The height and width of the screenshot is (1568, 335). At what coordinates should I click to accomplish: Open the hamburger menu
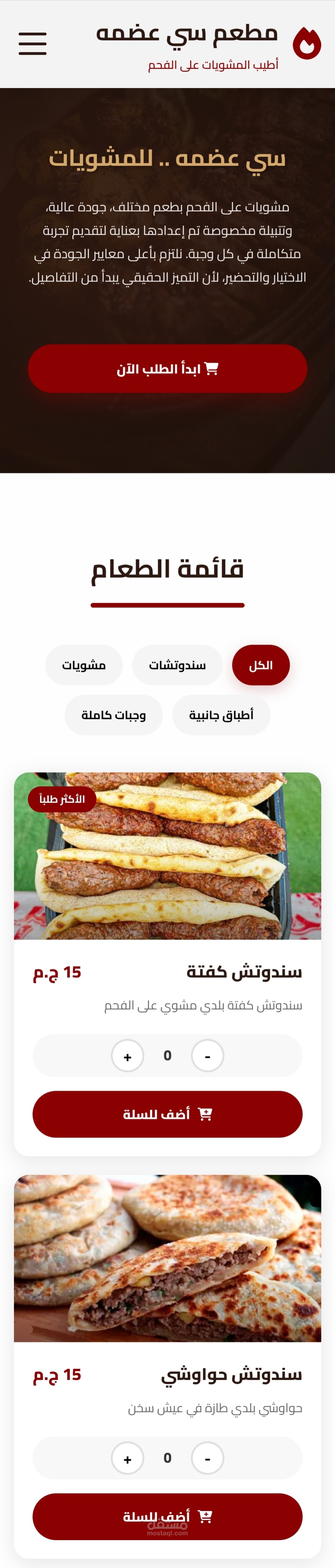[32, 44]
